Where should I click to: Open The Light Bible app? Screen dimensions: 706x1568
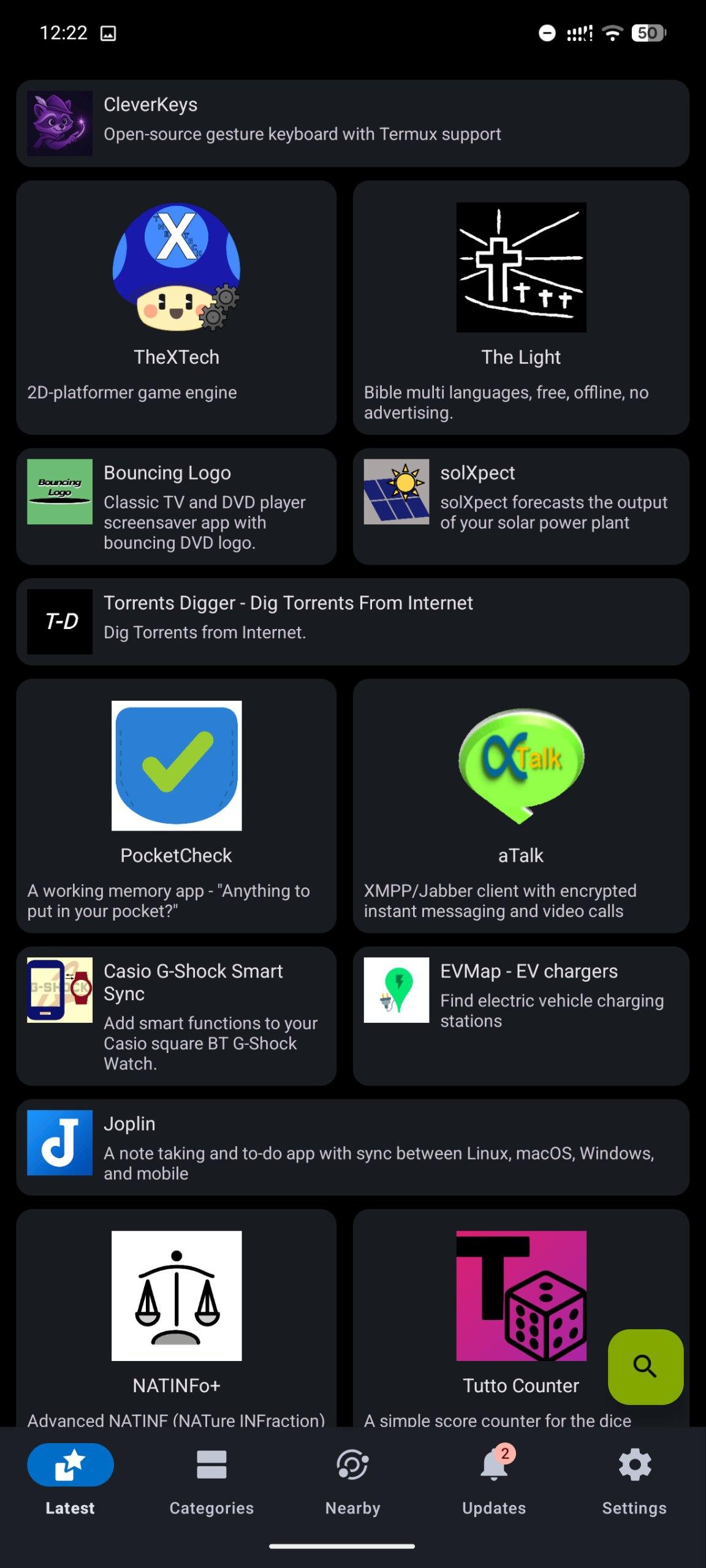tap(521, 306)
